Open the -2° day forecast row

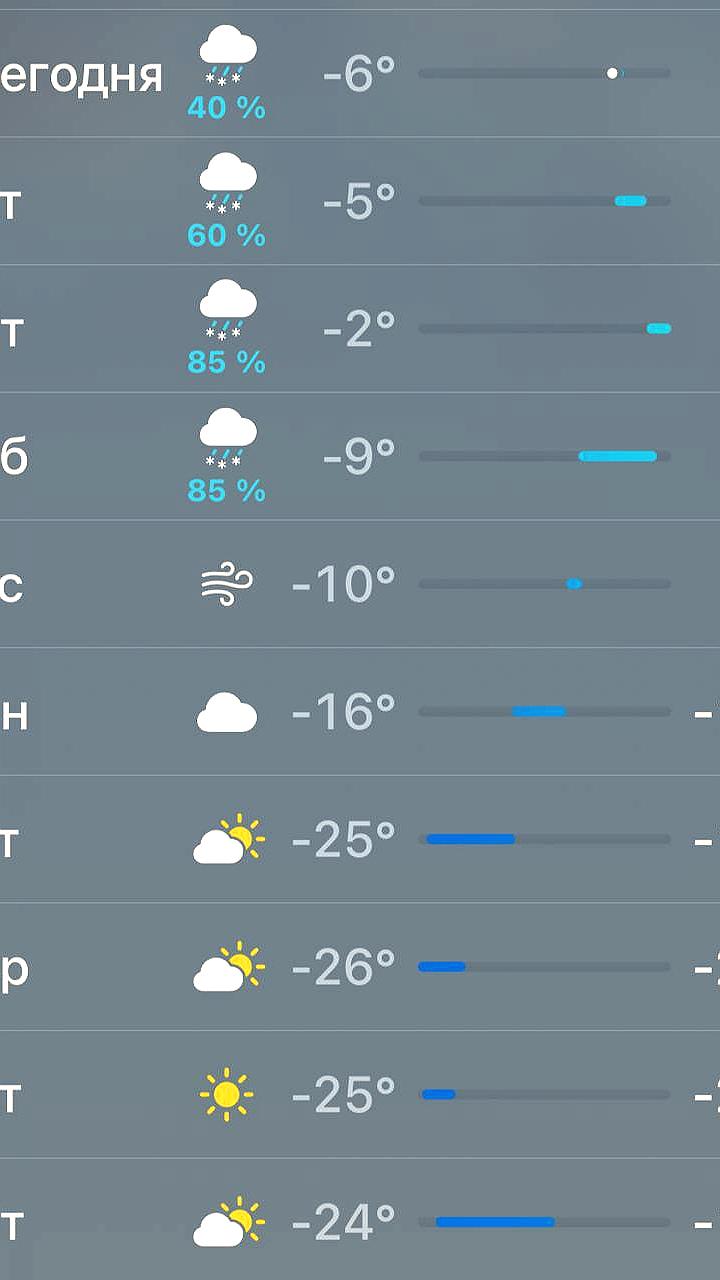pyautogui.click(x=360, y=329)
